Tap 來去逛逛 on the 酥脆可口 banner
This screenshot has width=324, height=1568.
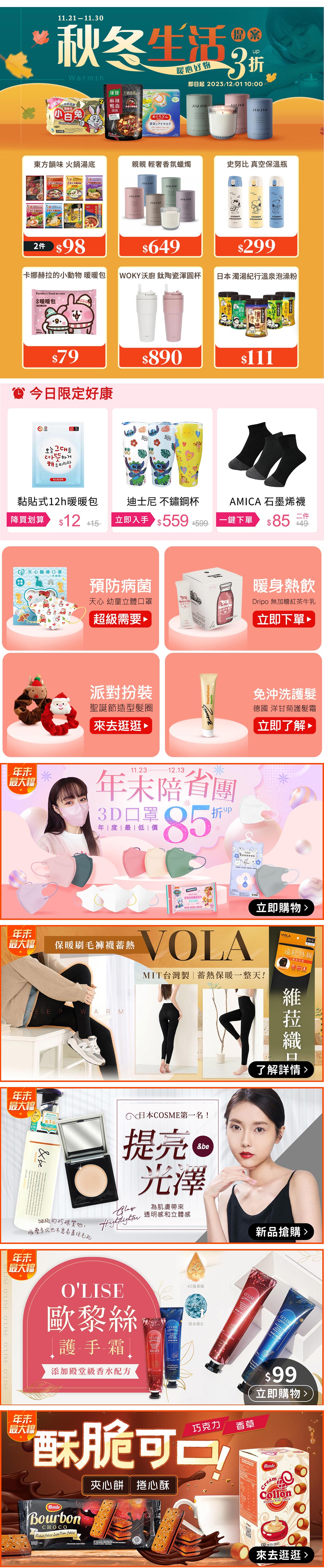click(281, 1554)
